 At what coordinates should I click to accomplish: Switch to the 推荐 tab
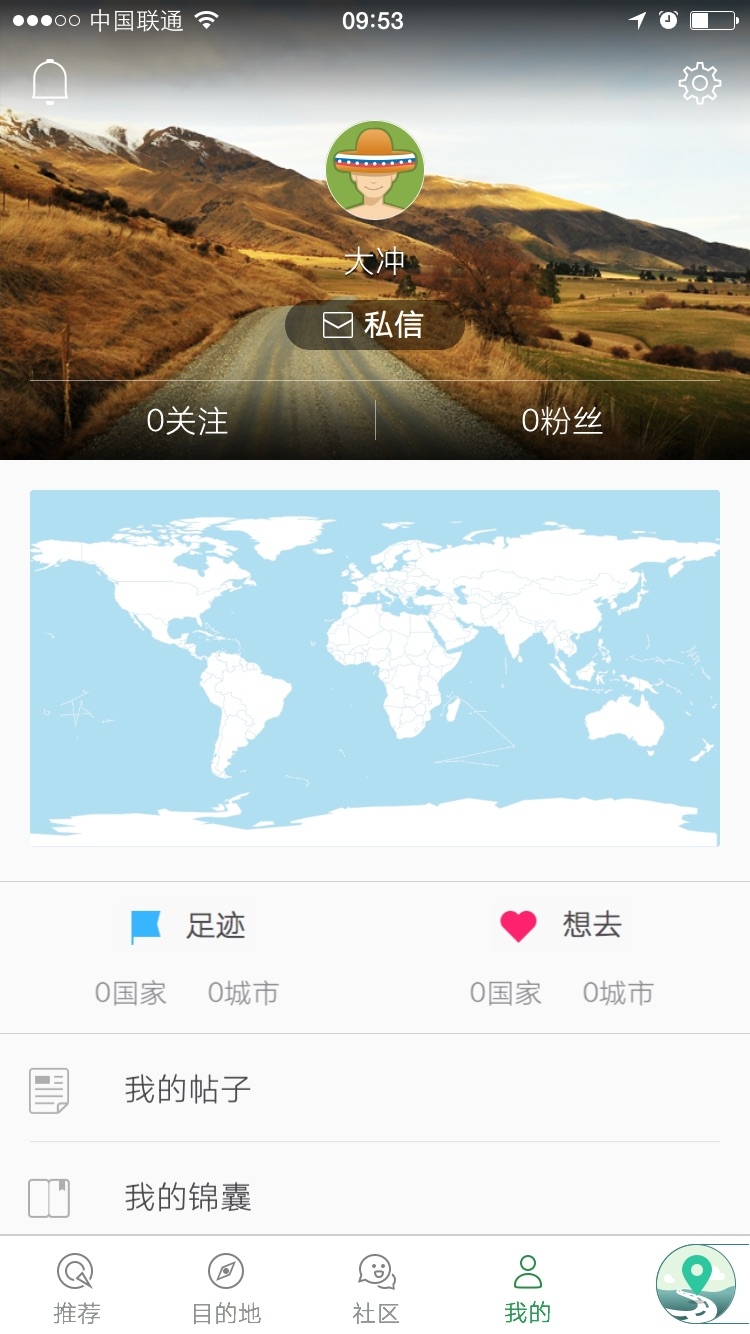click(76, 1287)
